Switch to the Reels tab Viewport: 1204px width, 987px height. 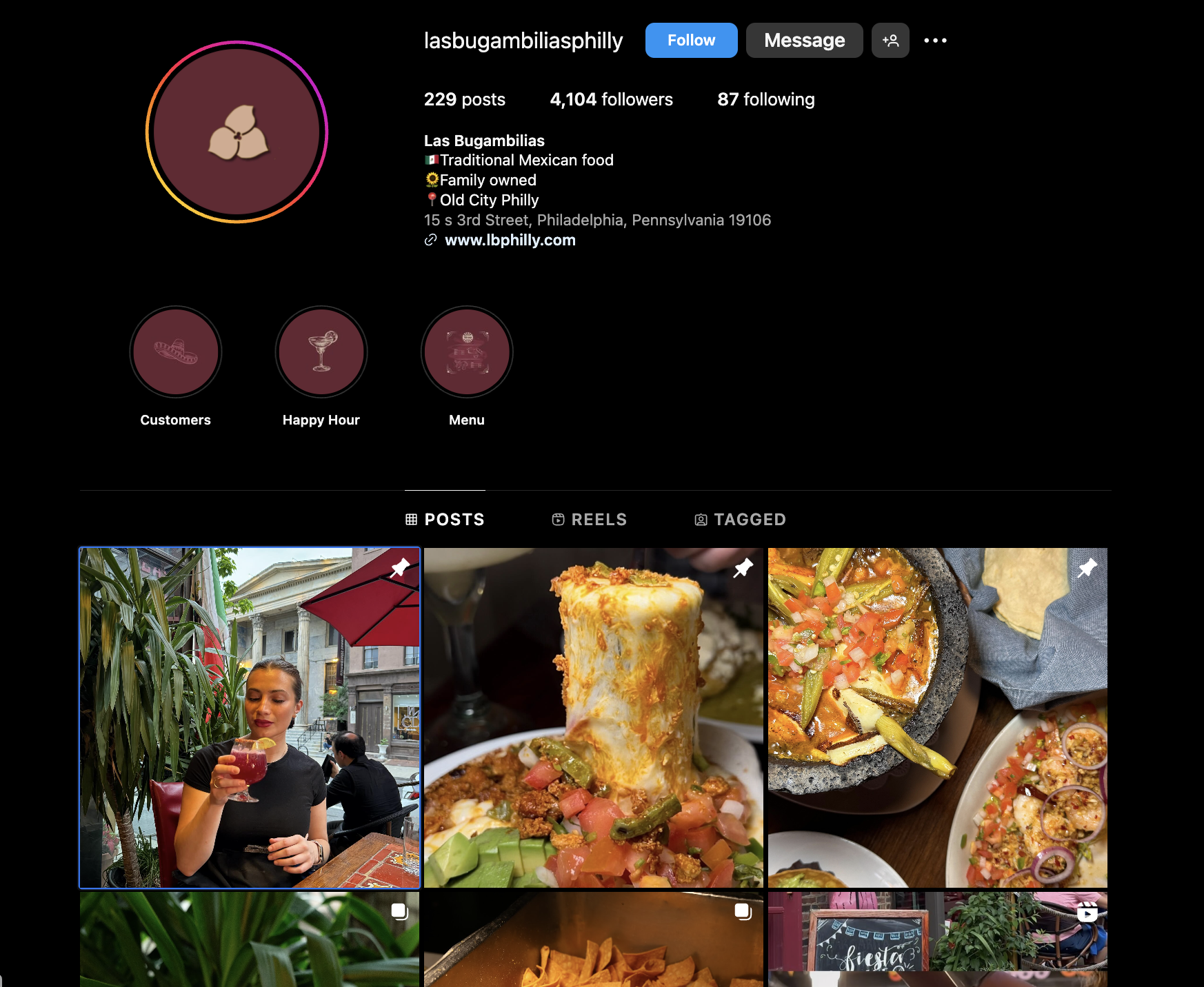[x=590, y=520]
